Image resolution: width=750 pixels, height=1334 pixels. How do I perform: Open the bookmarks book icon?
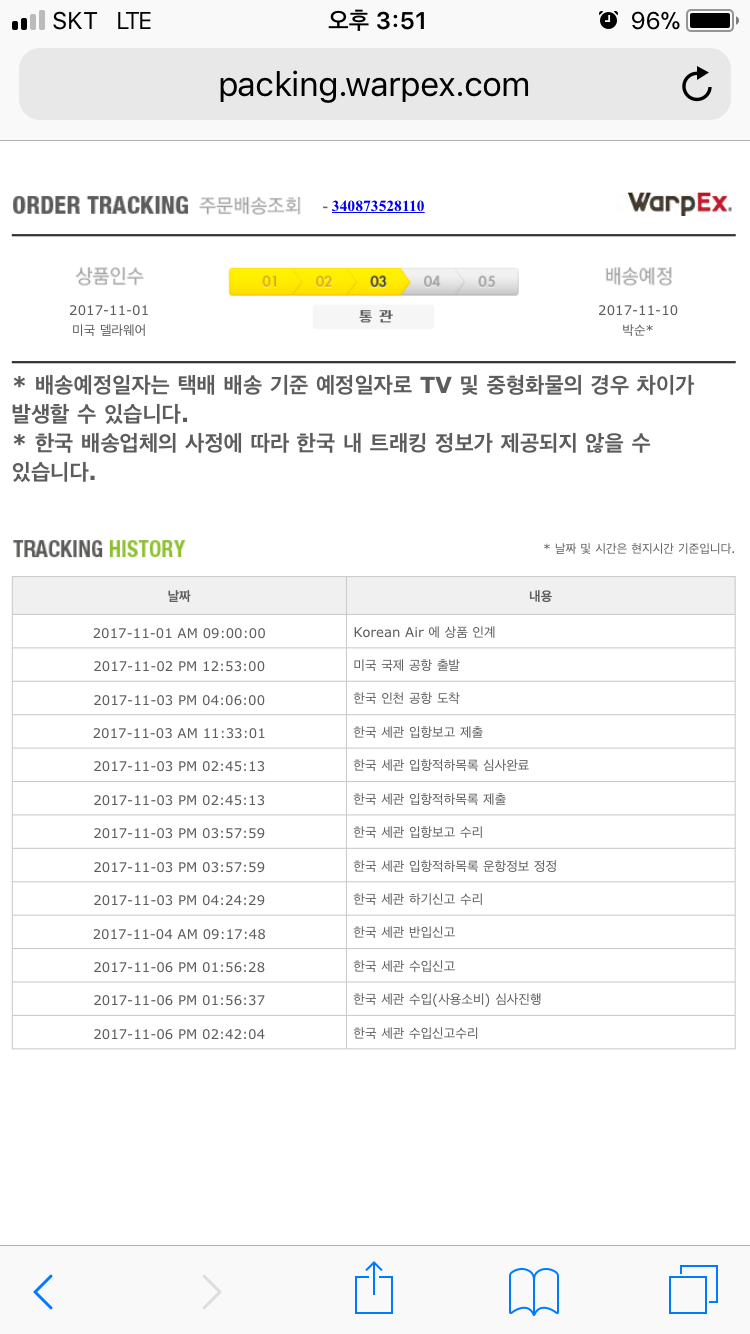(534, 1291)
